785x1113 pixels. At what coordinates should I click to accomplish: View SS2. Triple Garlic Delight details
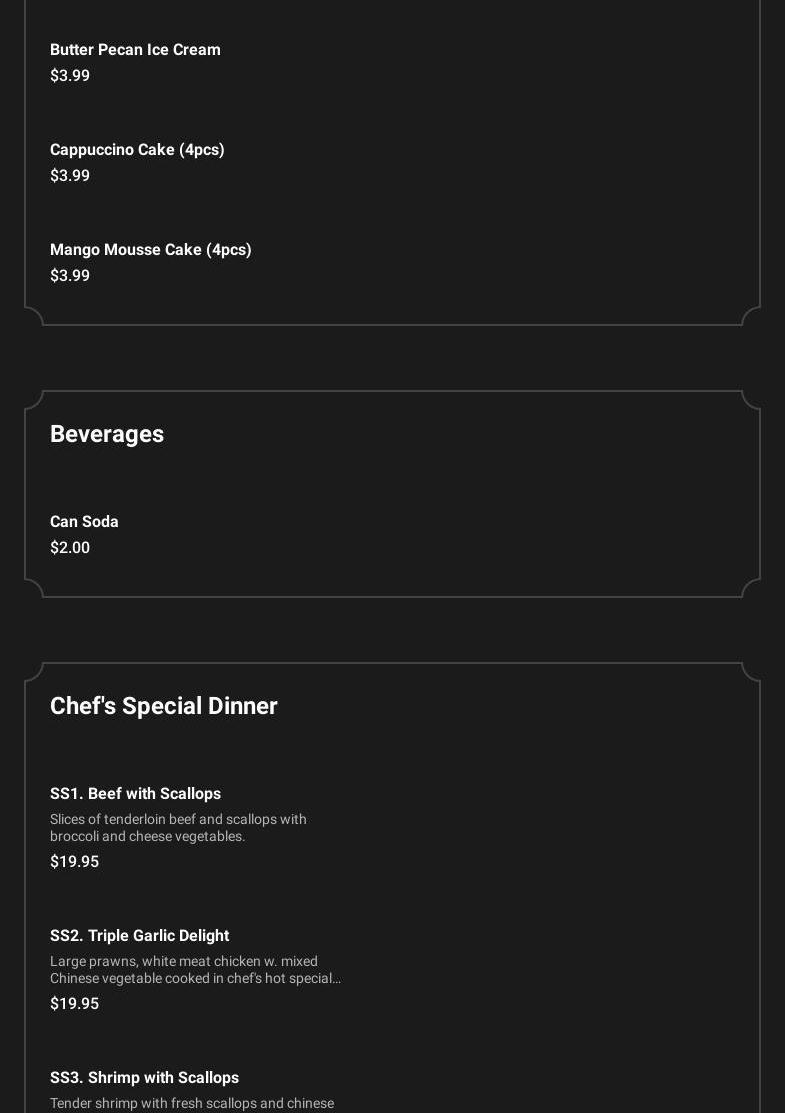(139, 936)
